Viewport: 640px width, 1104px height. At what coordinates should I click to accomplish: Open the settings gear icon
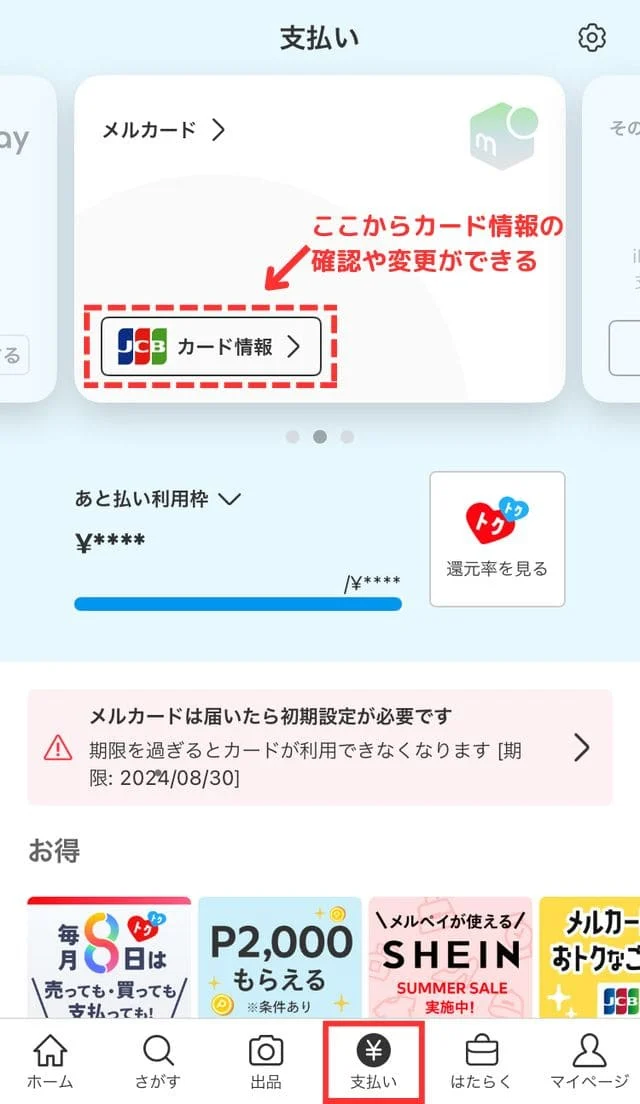(x=592, y=38)
